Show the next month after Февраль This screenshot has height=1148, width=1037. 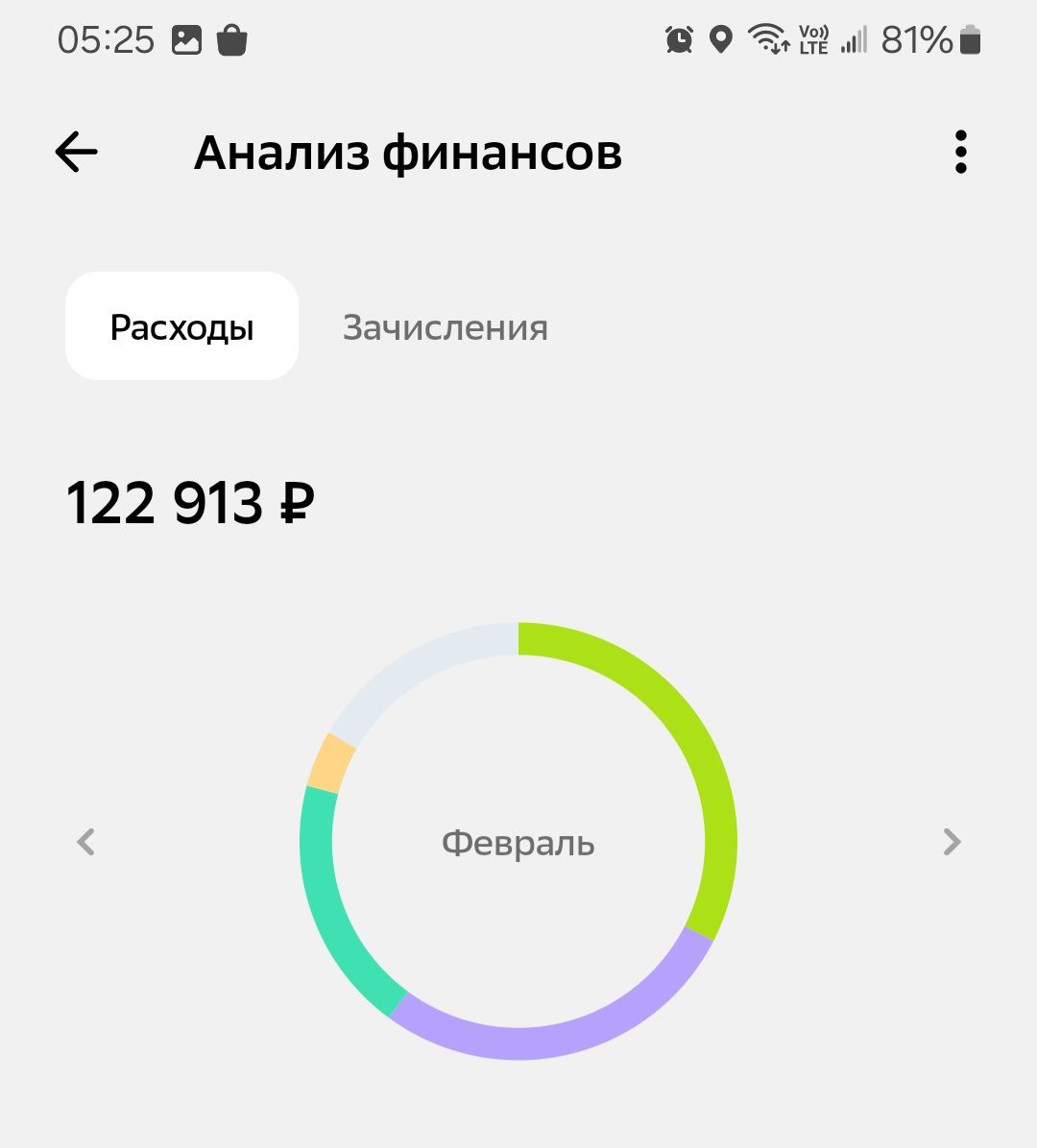951,842
